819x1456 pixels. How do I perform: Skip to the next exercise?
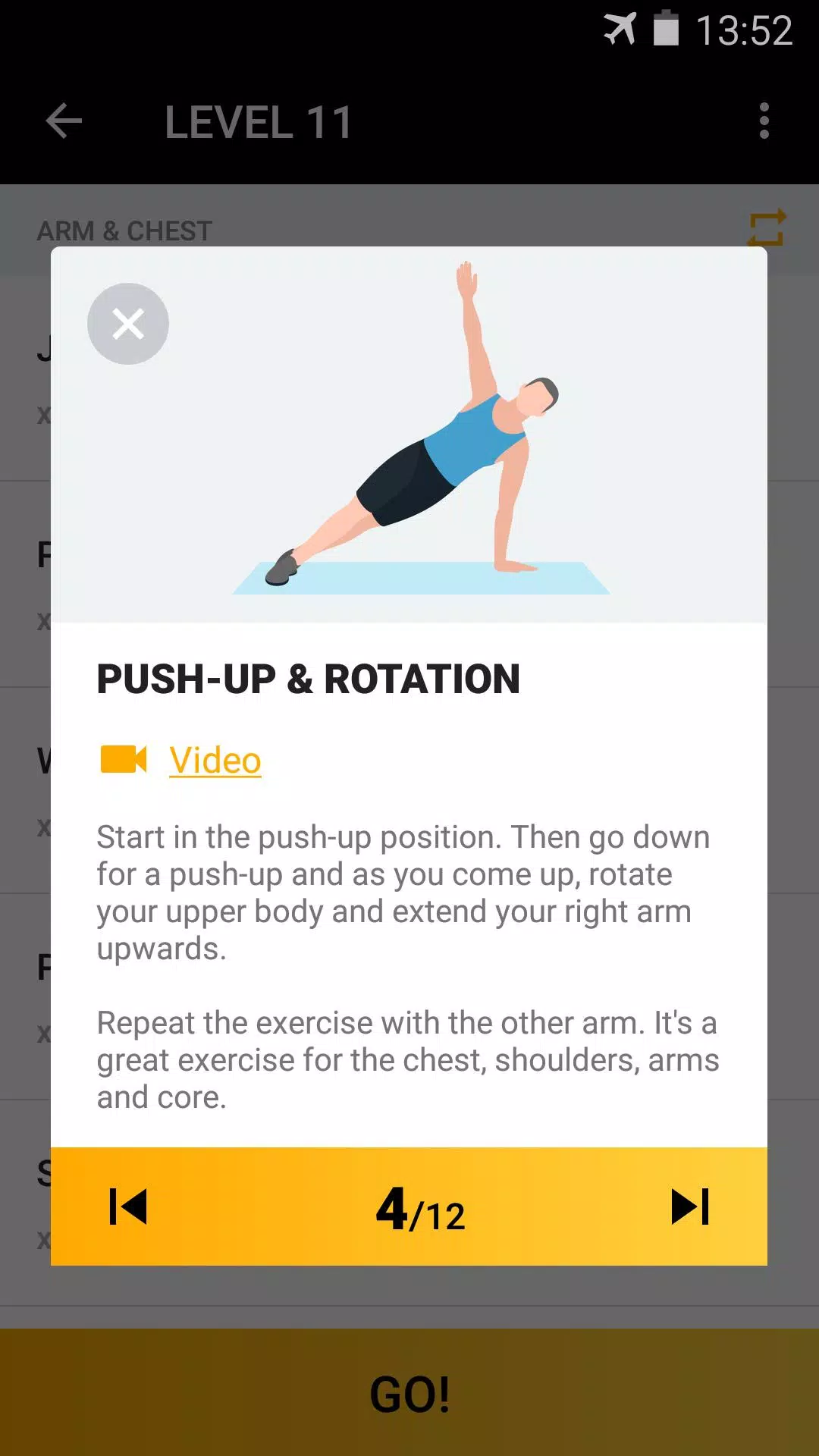[690, 1207]
